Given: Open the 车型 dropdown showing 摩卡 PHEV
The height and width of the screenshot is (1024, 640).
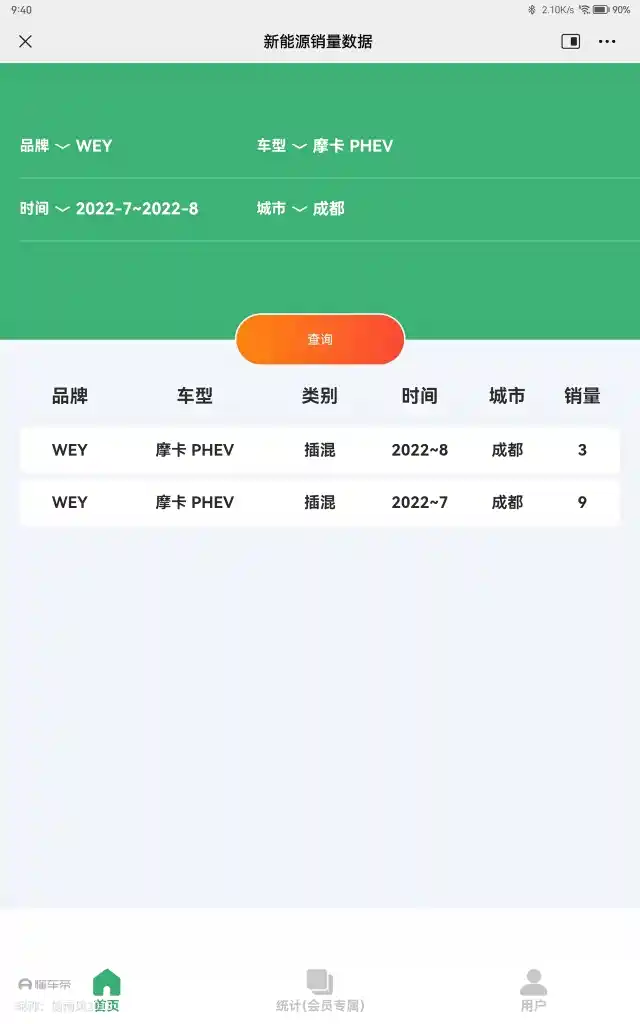Looking at the screenshot, I should (326, 146).
